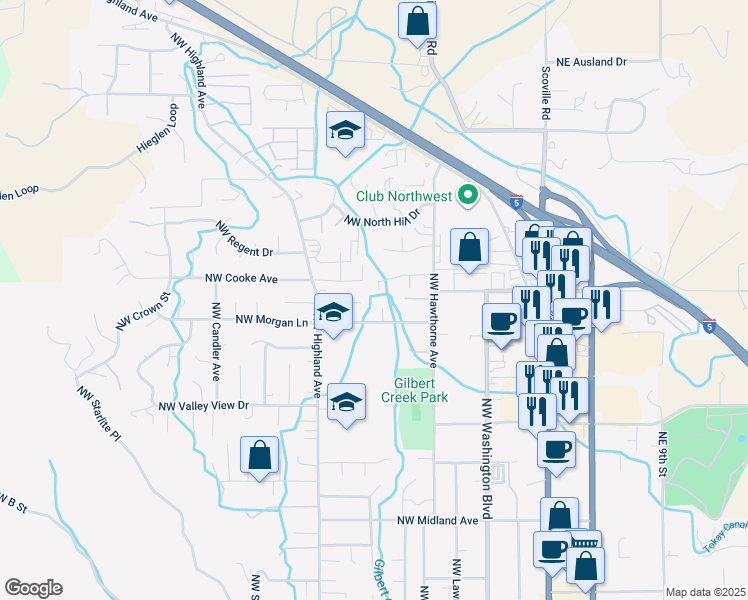Tap the cafe marker beside NW Washington Blvd

tap(501, 326)
